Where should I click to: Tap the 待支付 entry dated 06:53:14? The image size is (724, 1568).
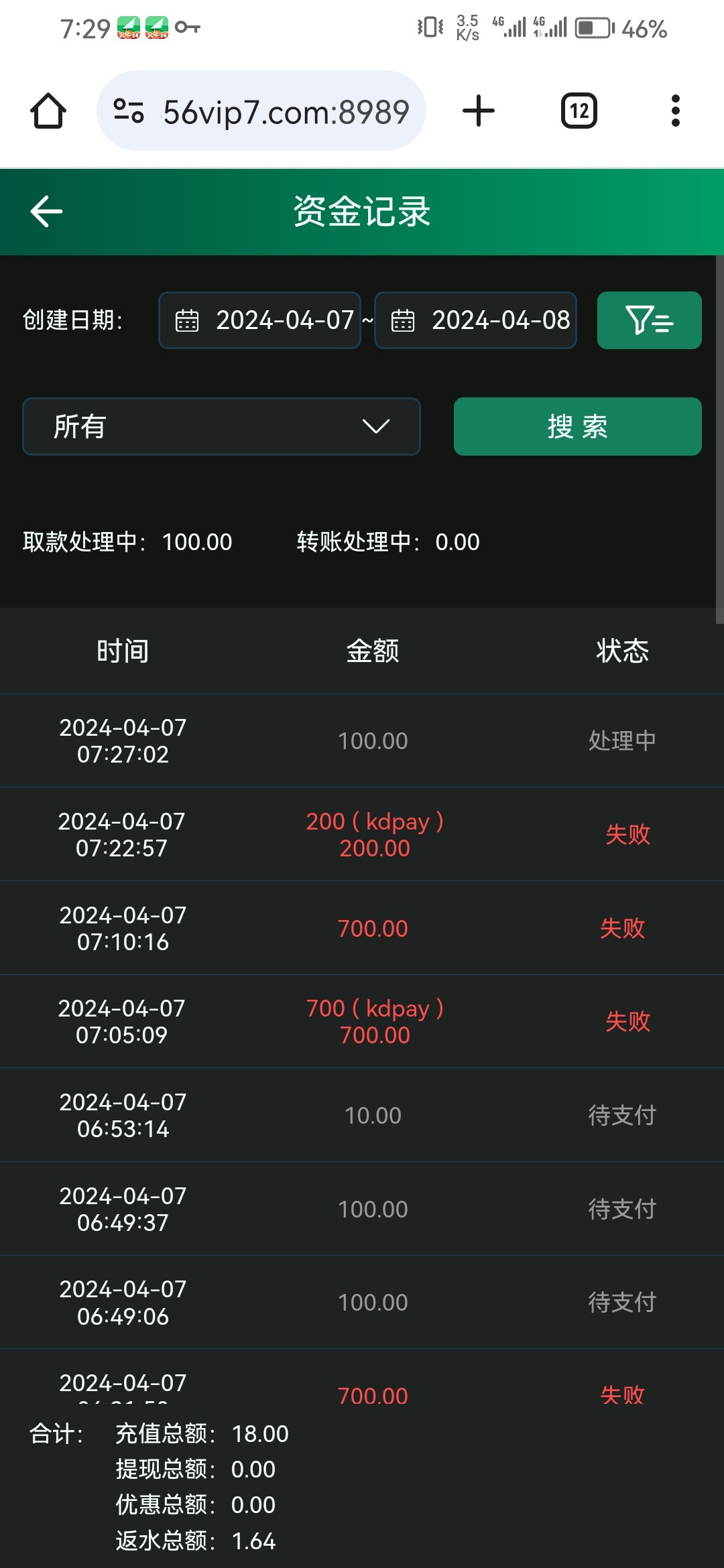tap(623, 1114)
